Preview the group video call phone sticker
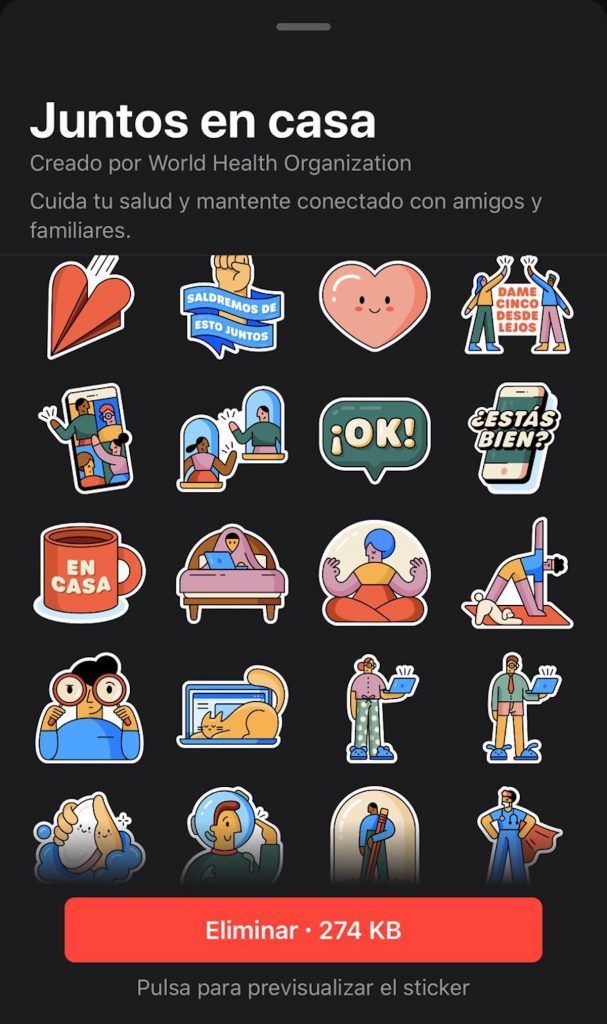Image resolution: width=607 pixels, height=1024 pixels. [86, 438]
